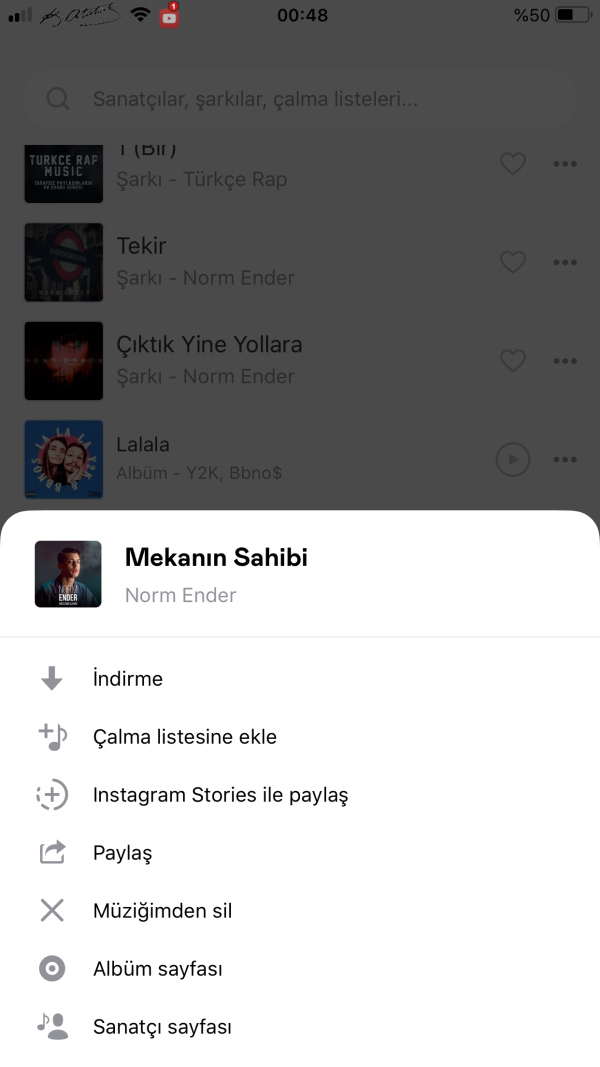Share via Instagram Stories ile paylaş

point(220,795)
